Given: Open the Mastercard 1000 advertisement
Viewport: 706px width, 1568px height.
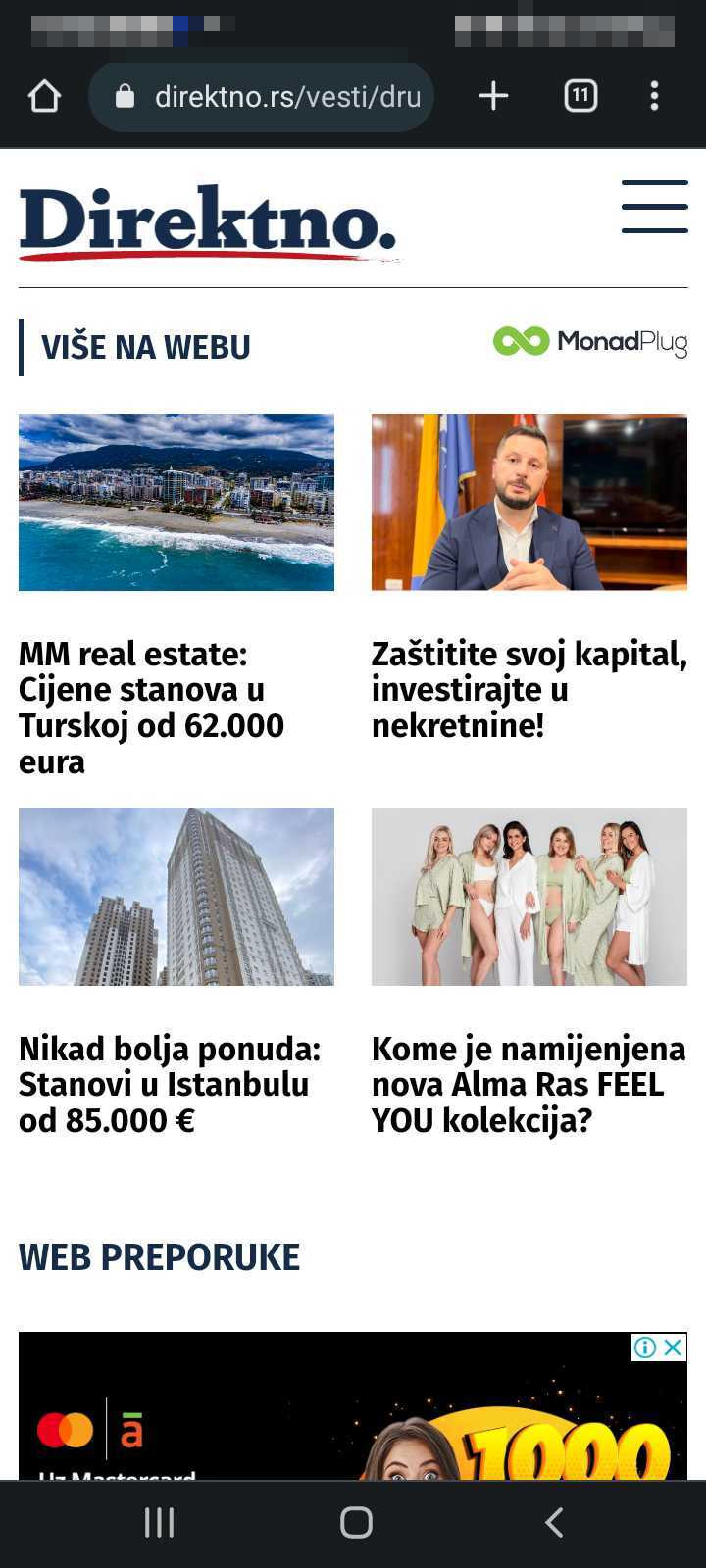Looking at the screenshot, I should tap(353, 1421).
